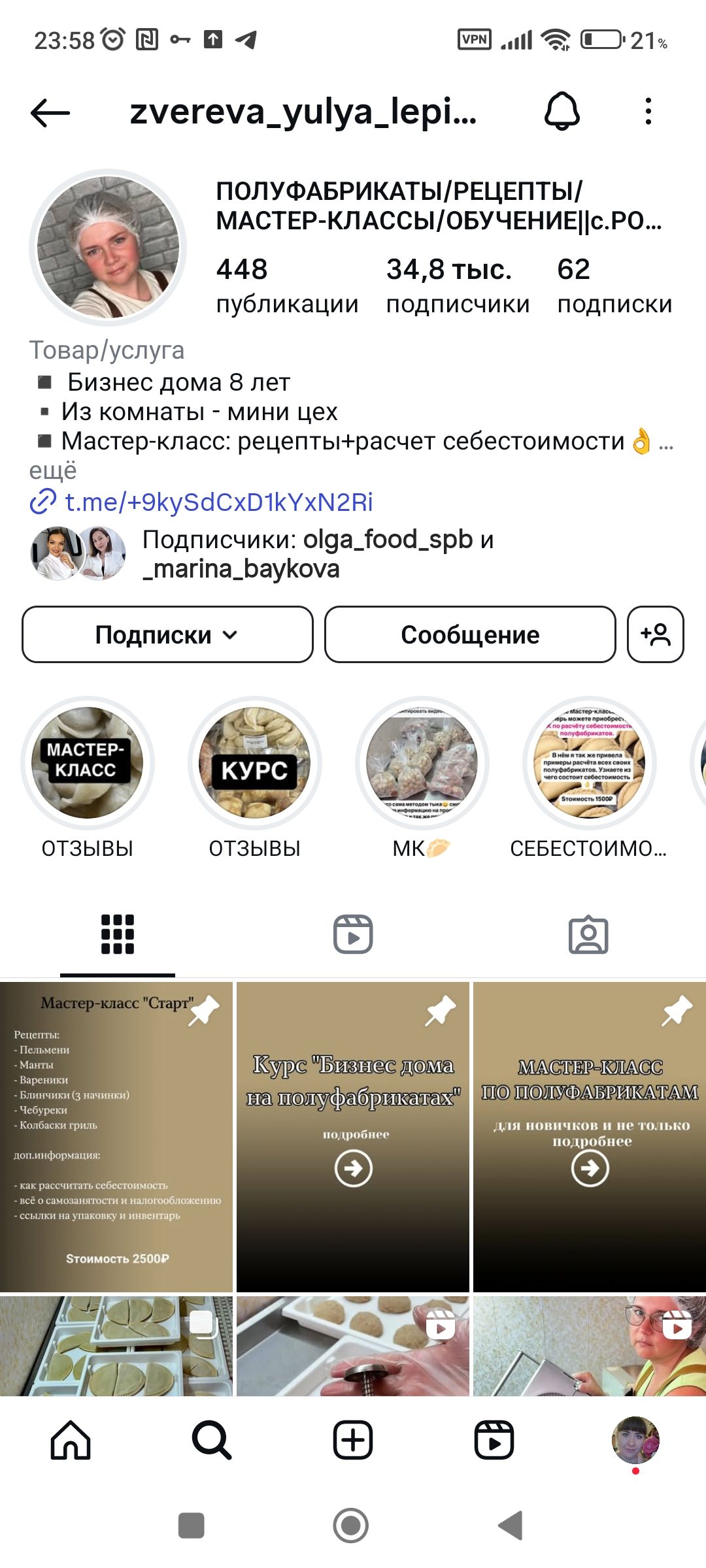Go to the Home feed tab

click(x=71, y=1440)
